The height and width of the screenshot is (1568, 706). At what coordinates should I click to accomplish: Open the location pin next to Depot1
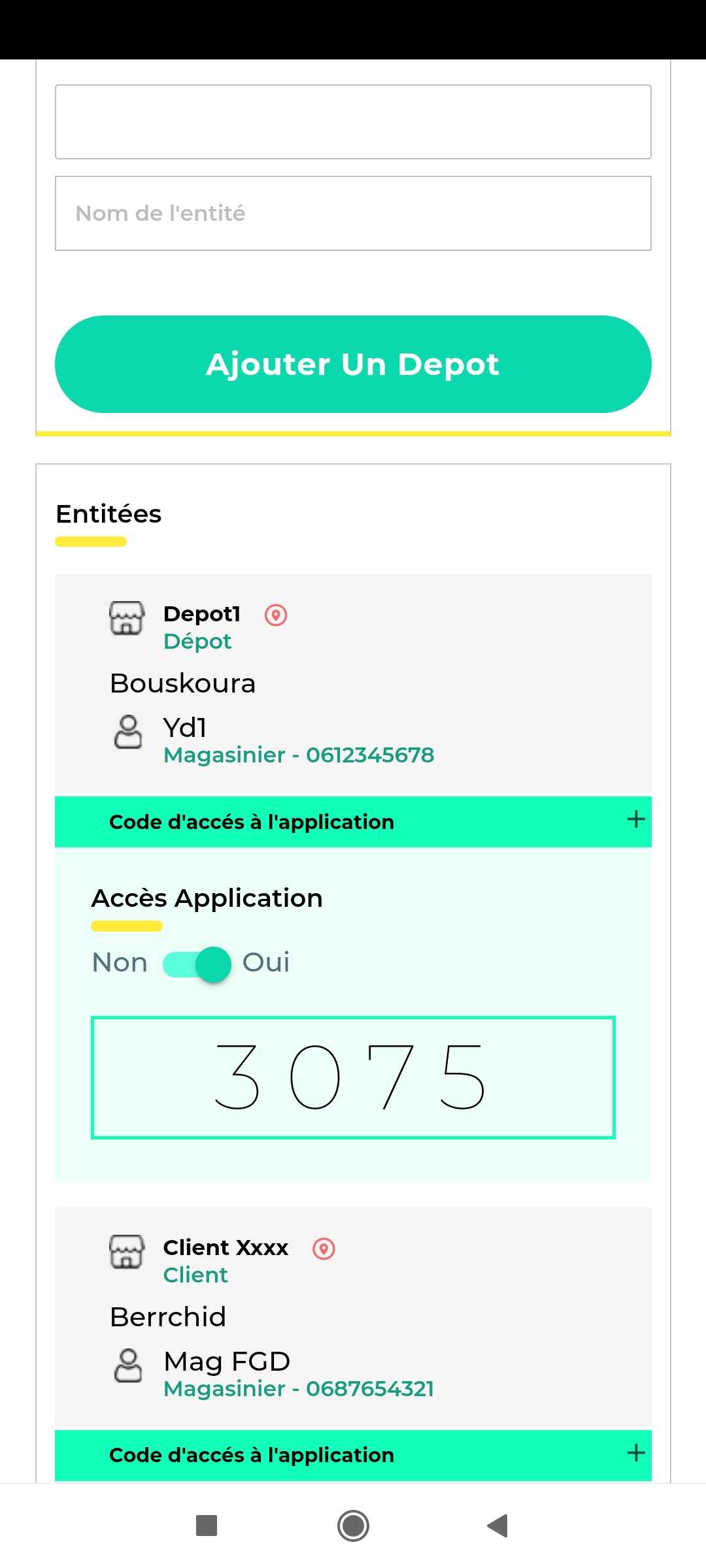276,615
